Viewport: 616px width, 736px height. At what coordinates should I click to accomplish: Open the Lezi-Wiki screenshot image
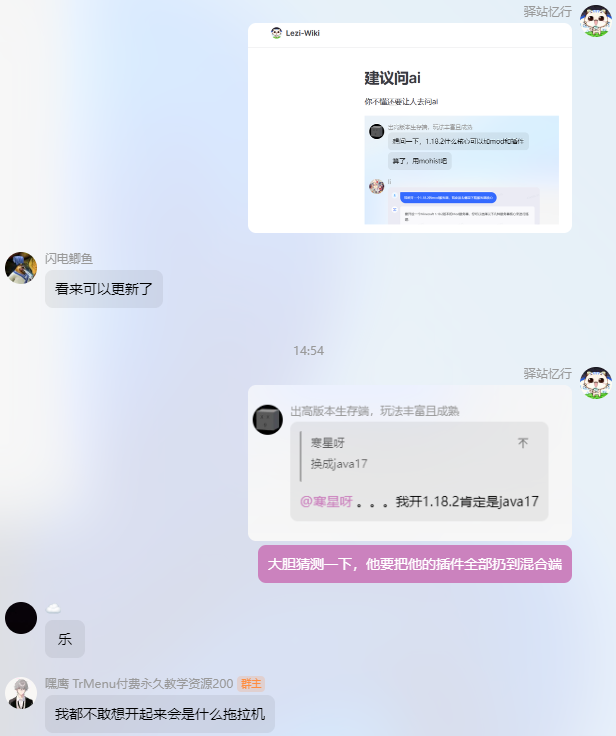(409, 128)
